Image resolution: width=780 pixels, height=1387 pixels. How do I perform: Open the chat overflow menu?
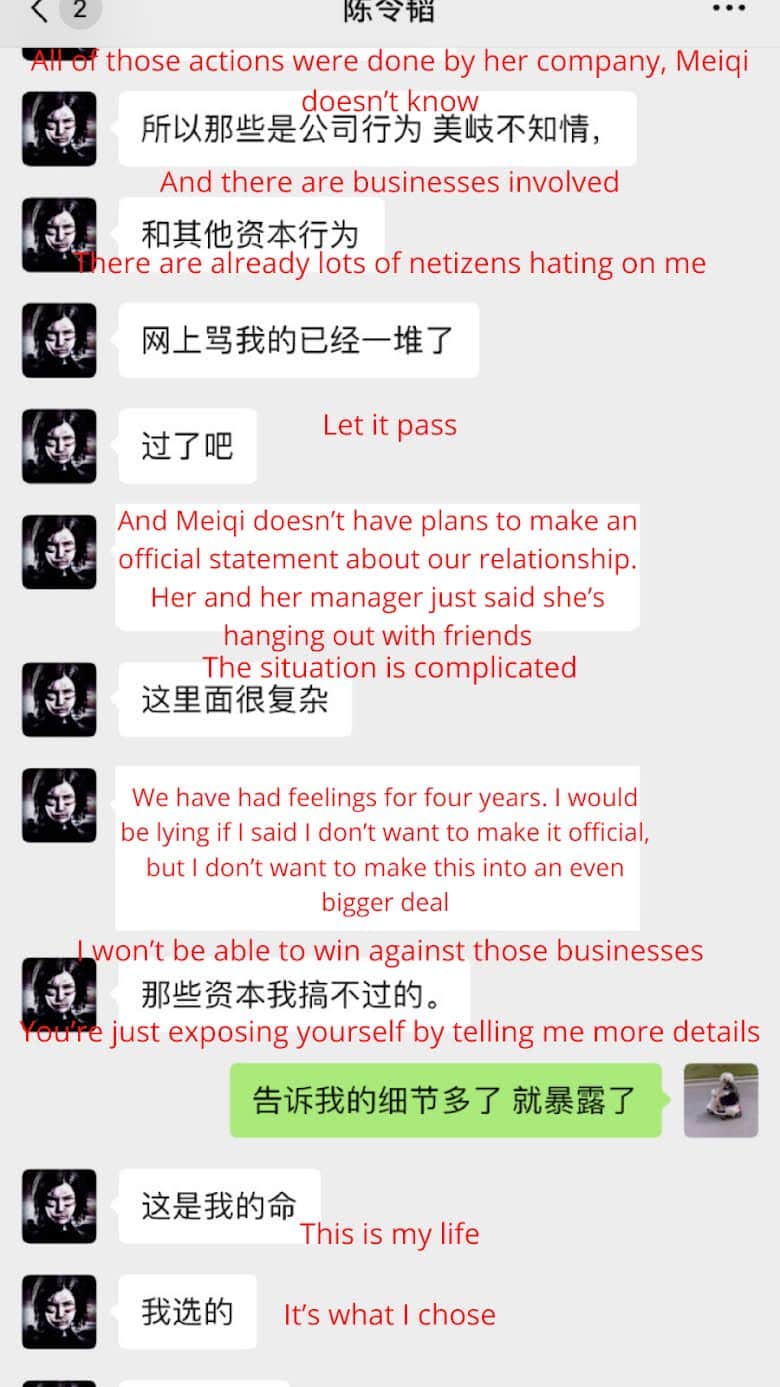pos(728,9)
